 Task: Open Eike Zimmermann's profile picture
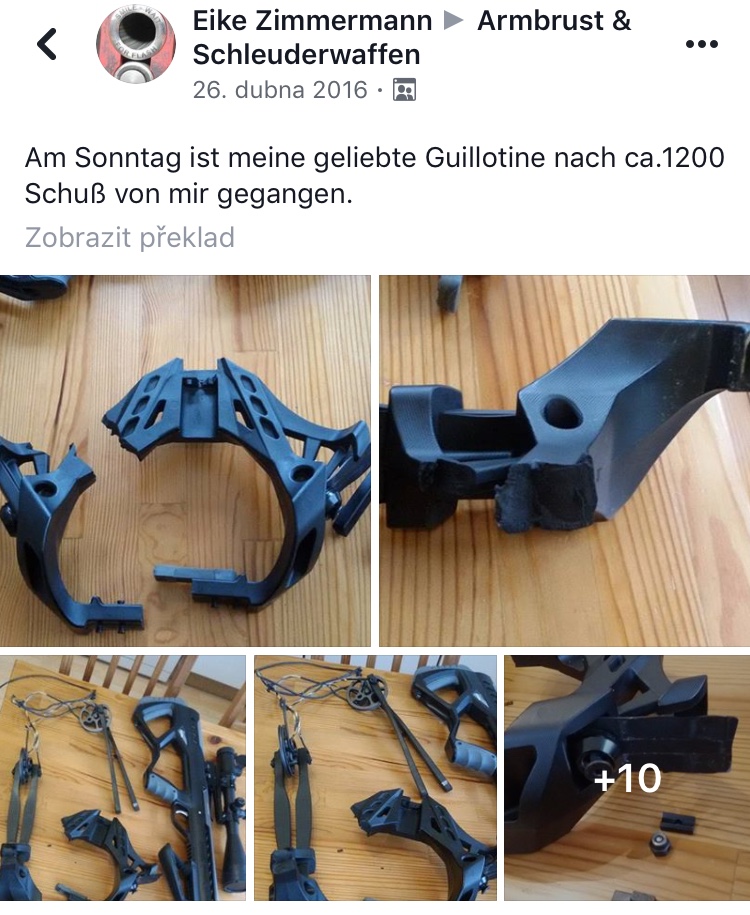tap(135, 45)
